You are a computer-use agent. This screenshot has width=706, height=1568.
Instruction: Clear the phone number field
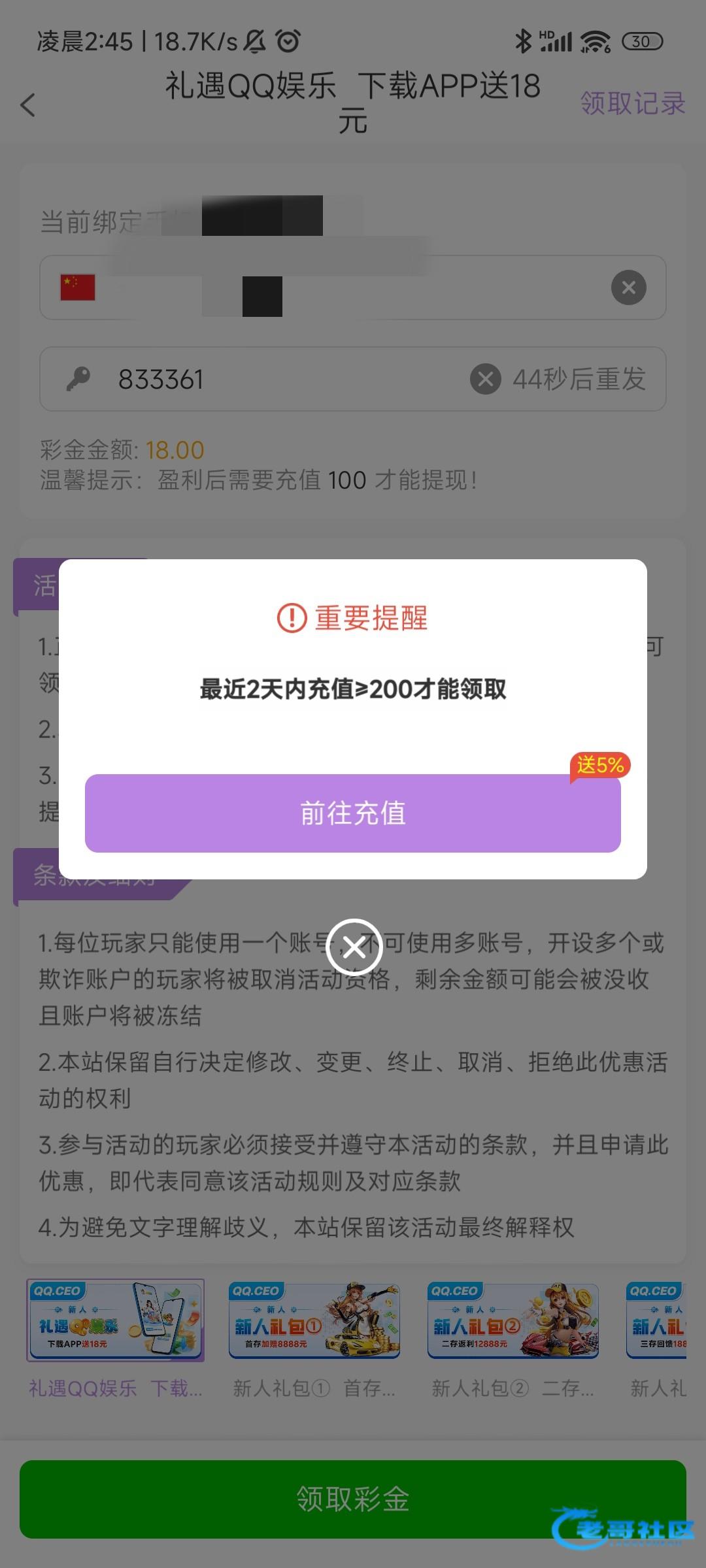628,287
